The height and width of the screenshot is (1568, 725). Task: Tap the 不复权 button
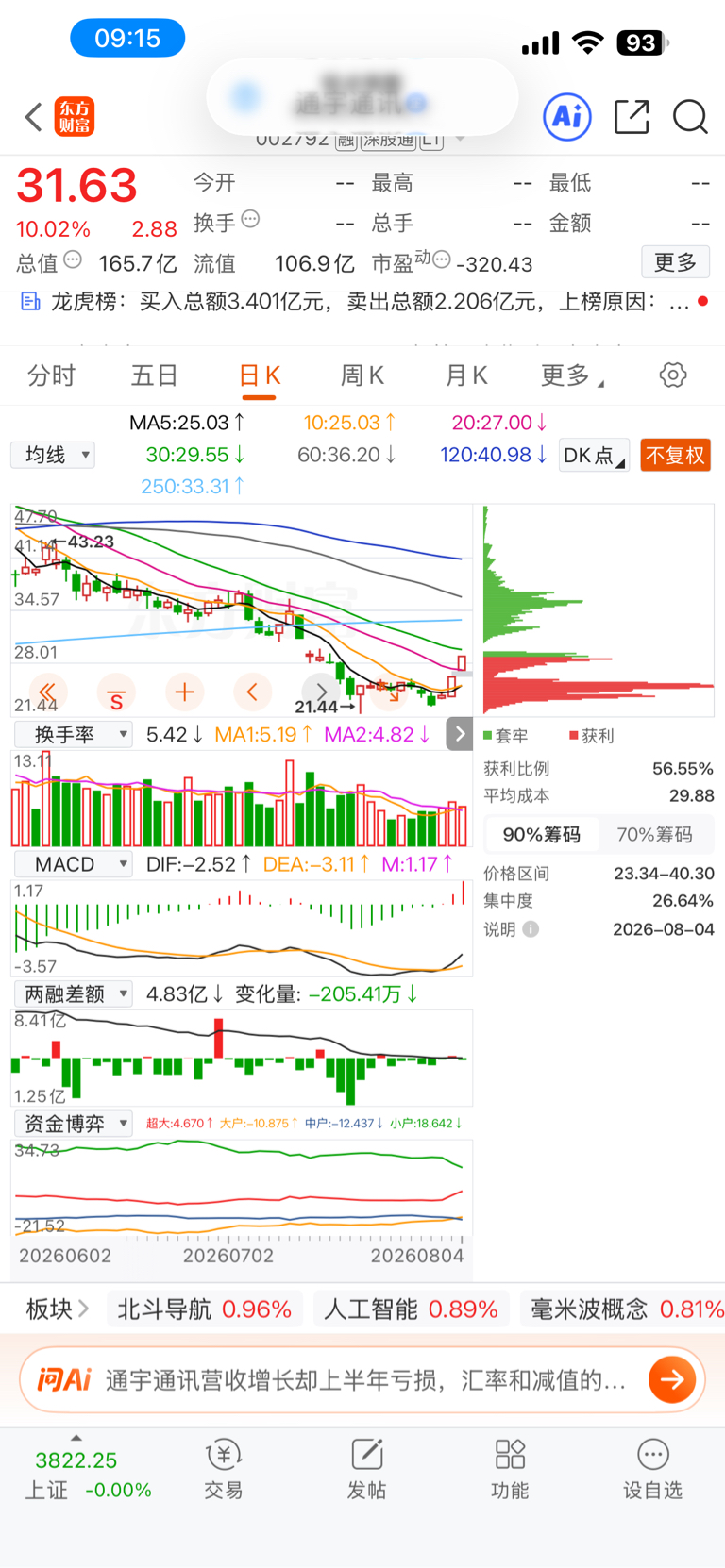(x=675, y=455)
